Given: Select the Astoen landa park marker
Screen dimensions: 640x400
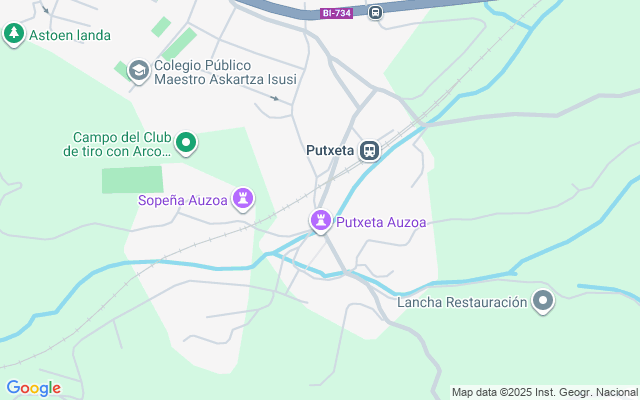Looking at the screenshot, I should point(13,35).
